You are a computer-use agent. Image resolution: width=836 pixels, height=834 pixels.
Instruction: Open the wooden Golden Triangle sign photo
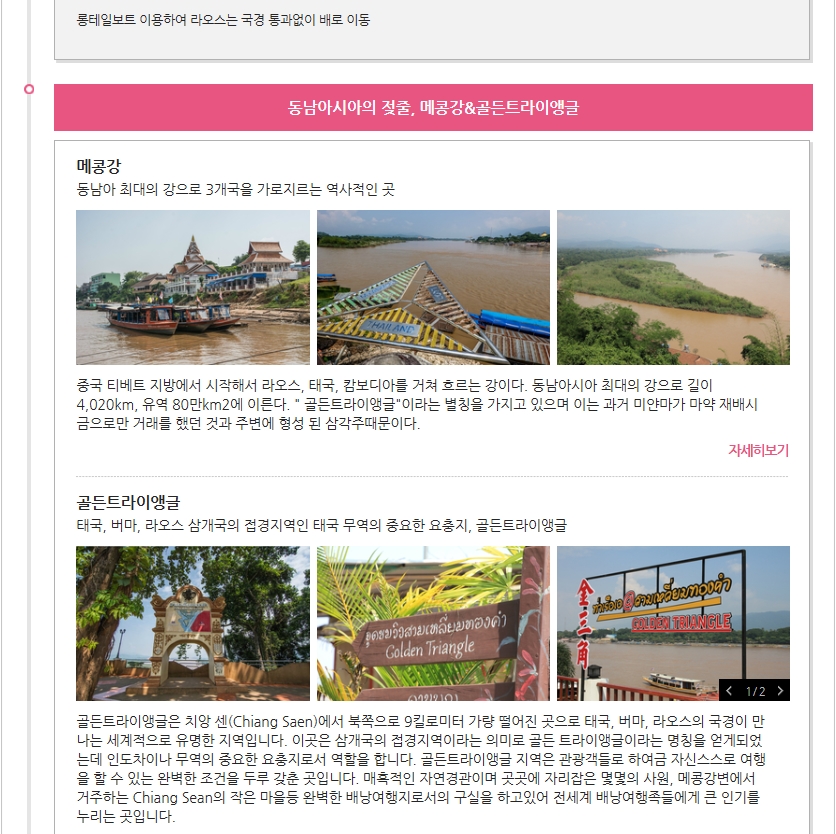tap(433, 623)
